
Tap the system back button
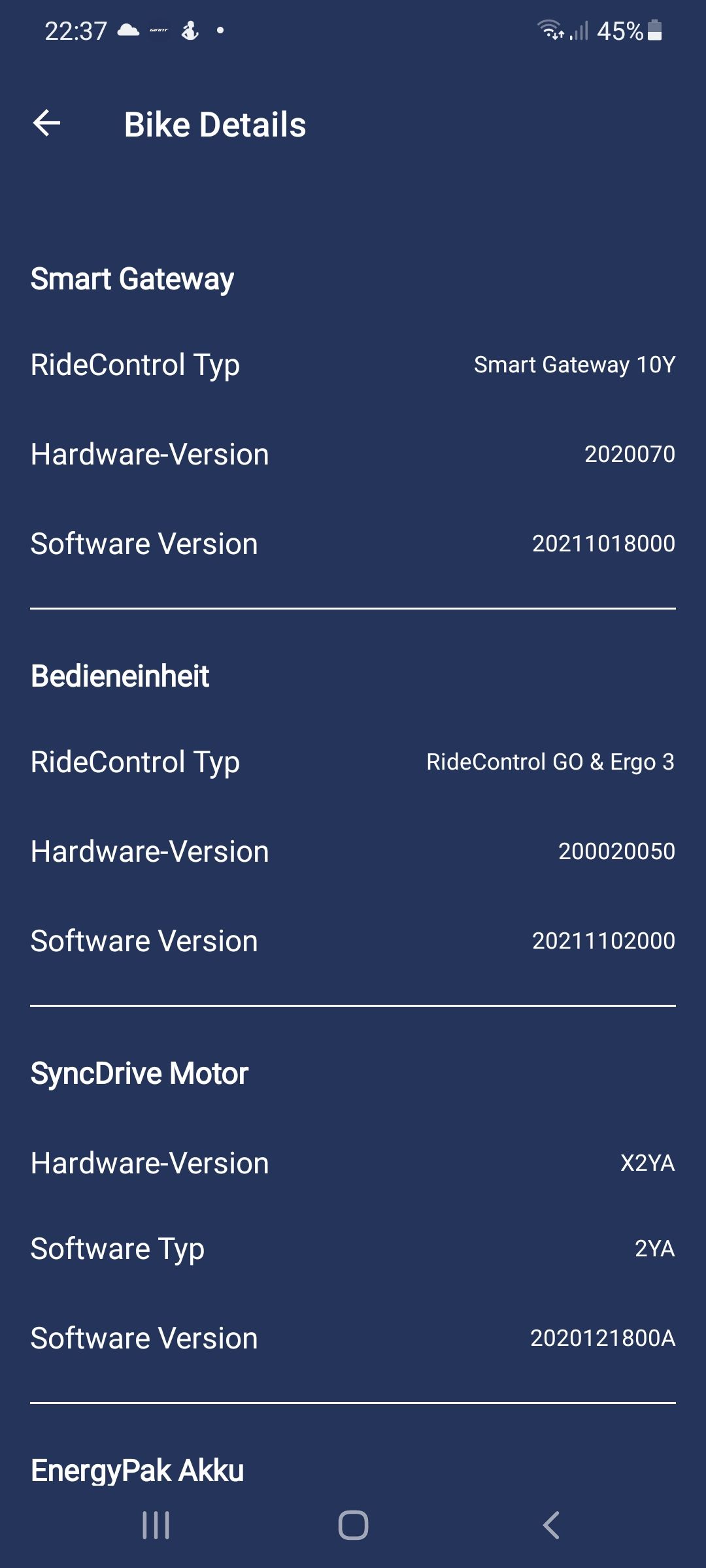(x=551, y=1526)
